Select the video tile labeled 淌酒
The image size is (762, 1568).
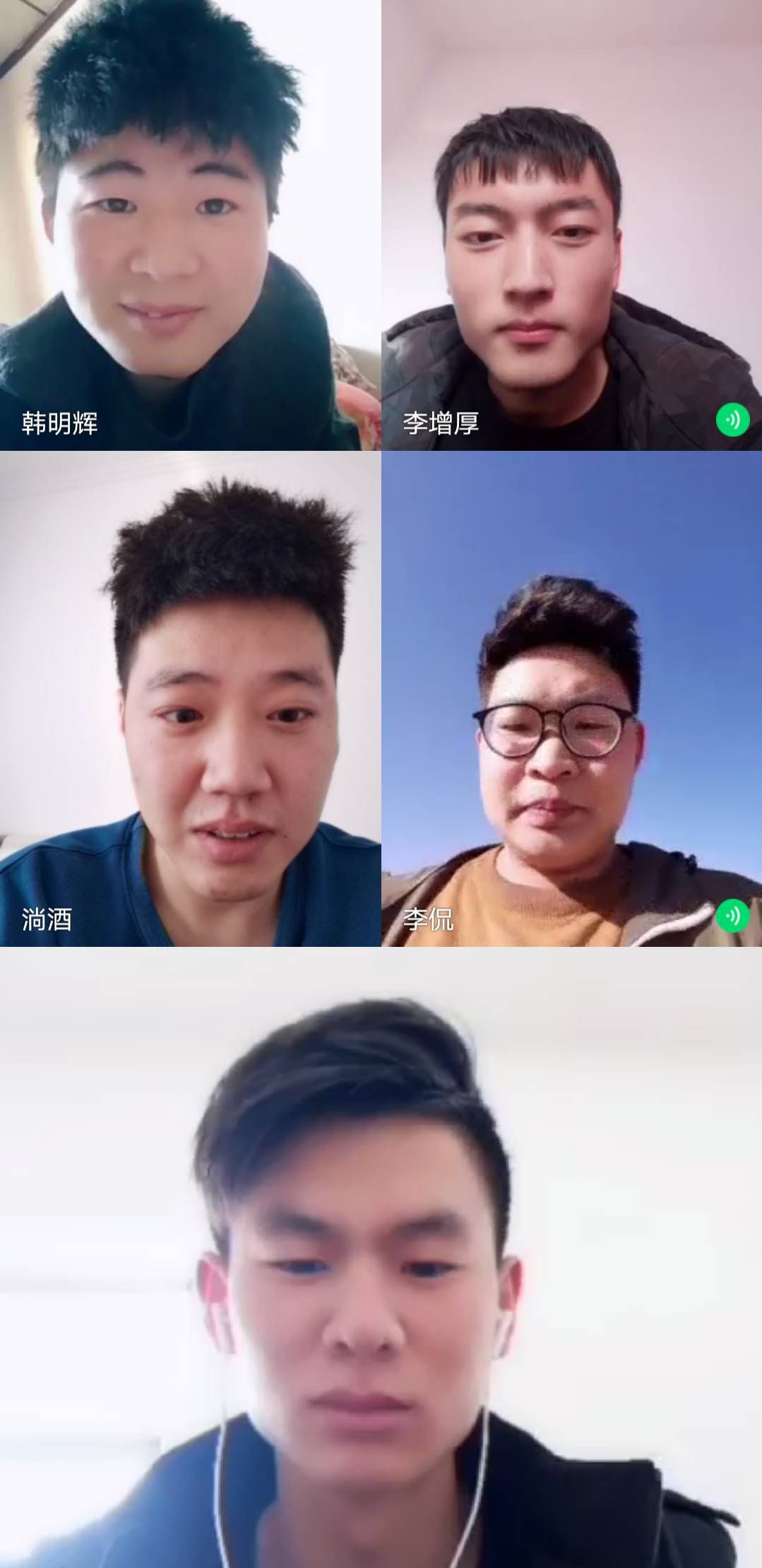[x=190, y=698]
